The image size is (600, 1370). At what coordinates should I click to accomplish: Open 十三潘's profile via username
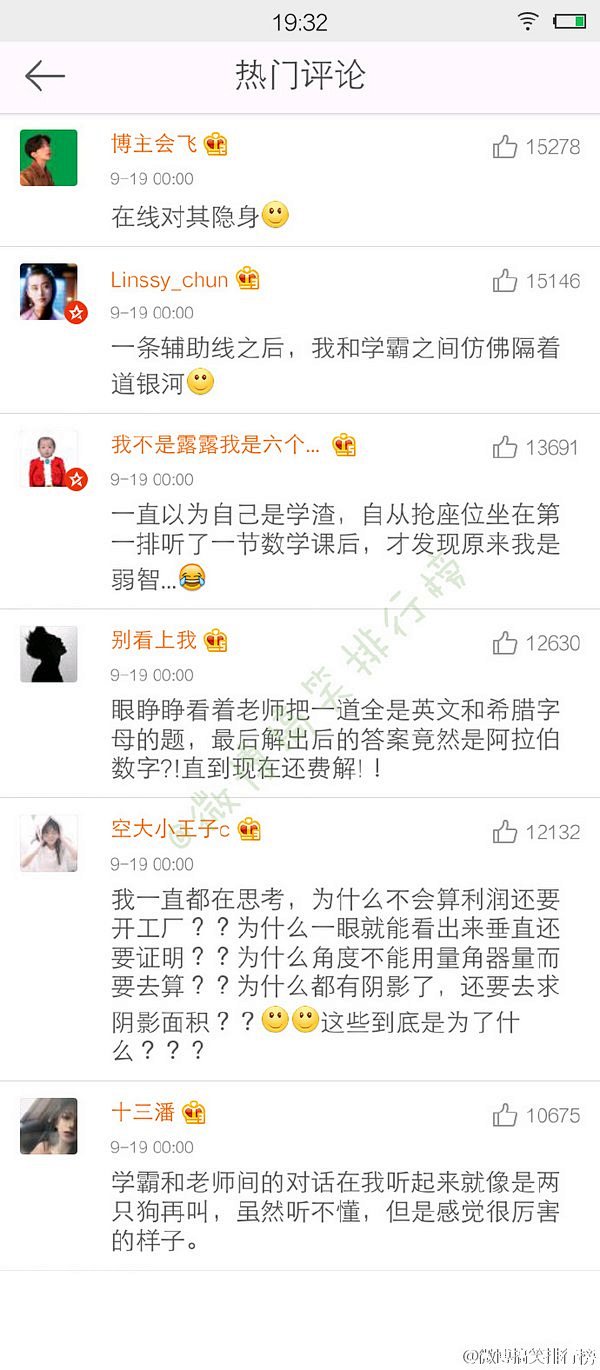pos(142,1112)
